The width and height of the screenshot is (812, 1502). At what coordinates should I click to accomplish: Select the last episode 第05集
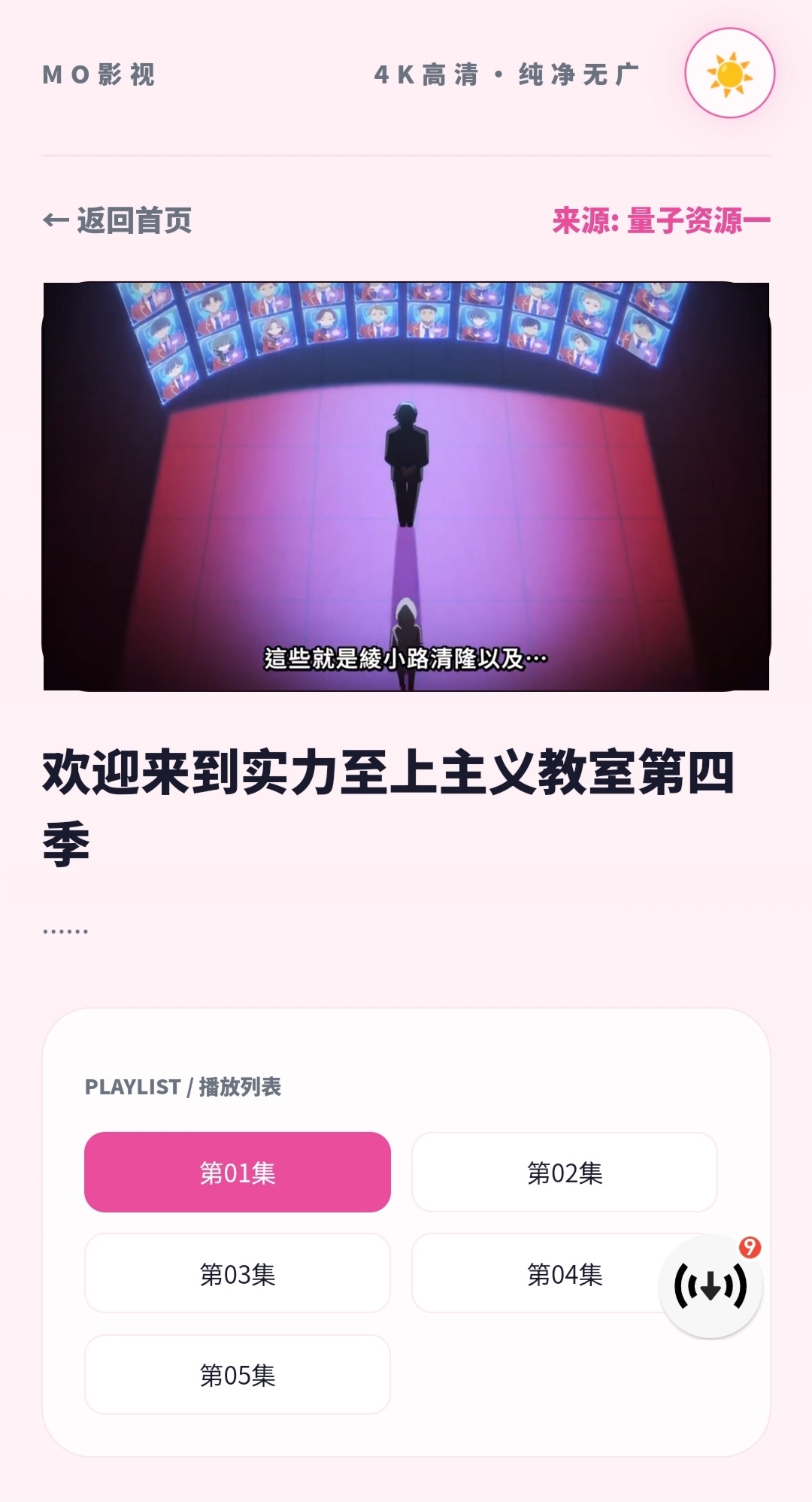[238, 1376]
